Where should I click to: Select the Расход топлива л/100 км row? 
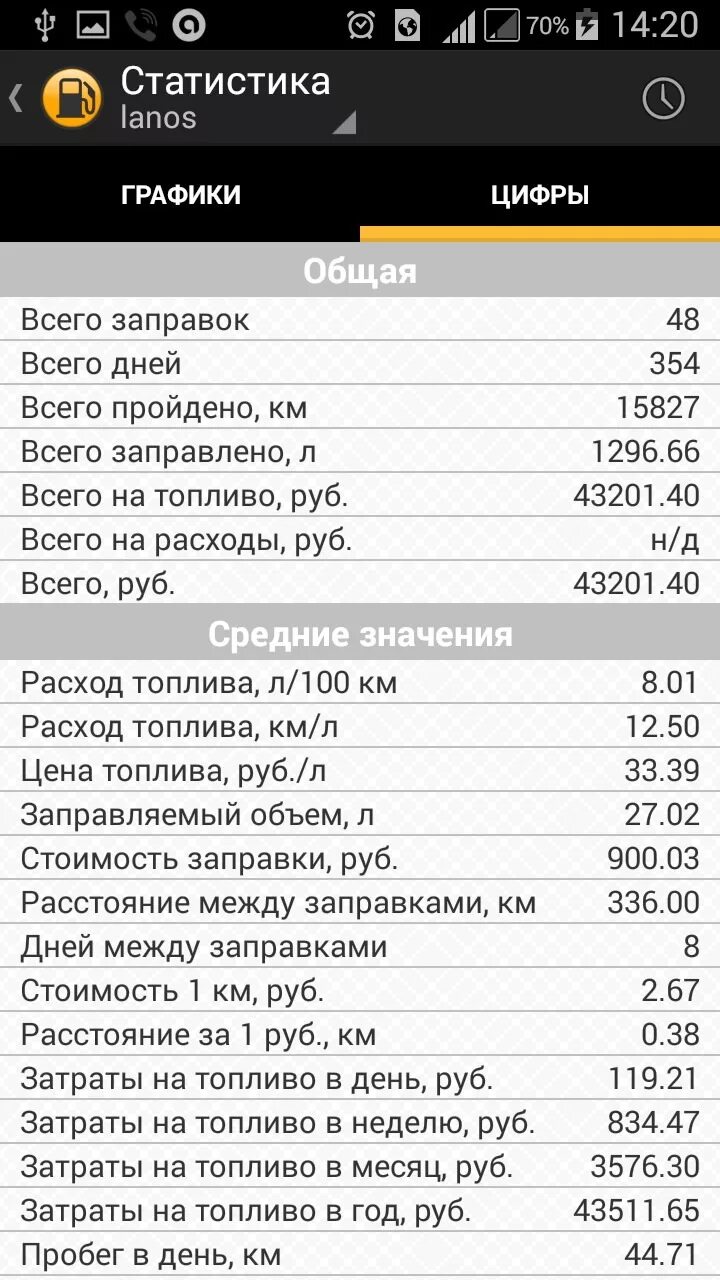(x=360, y=682)
